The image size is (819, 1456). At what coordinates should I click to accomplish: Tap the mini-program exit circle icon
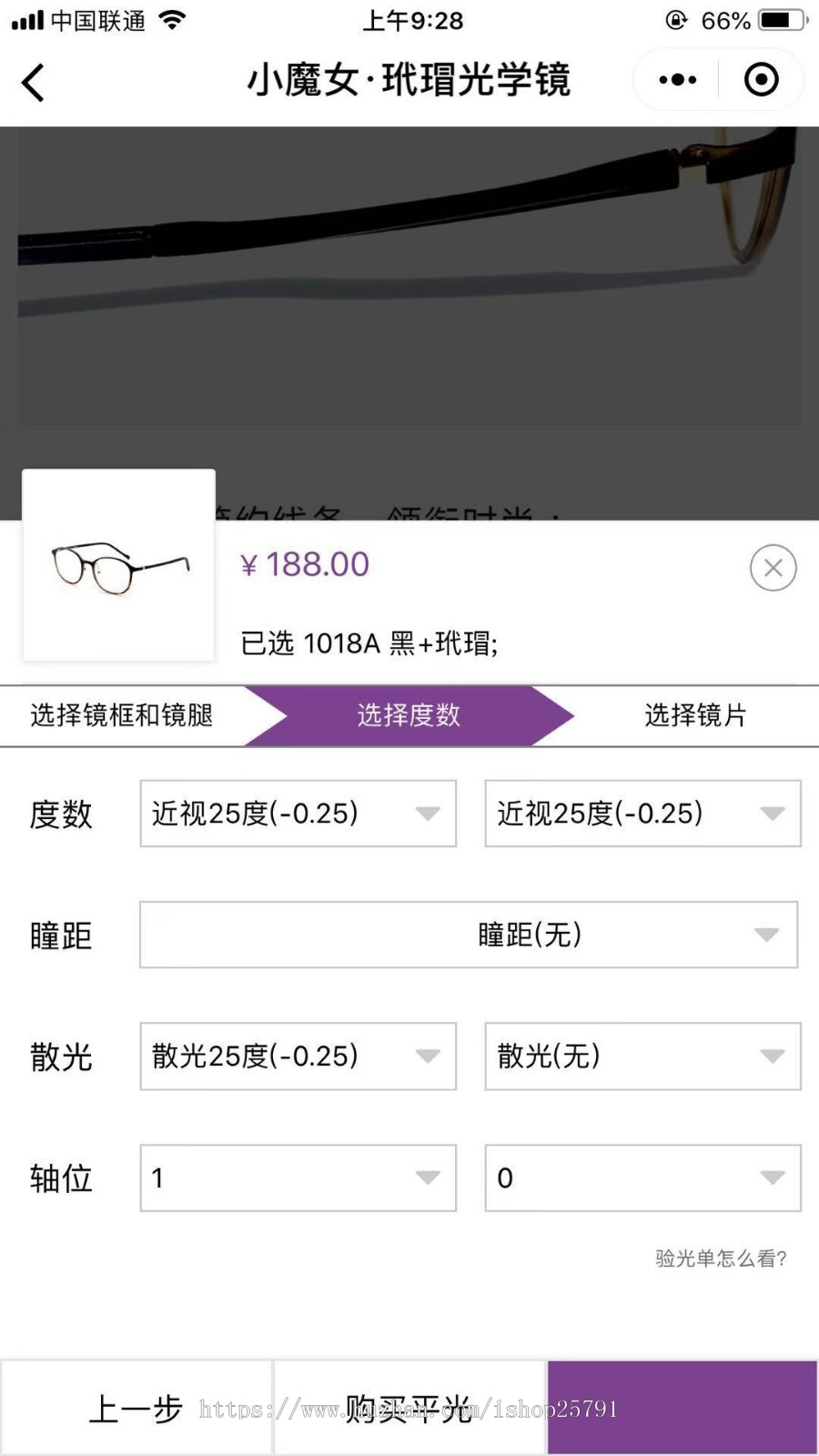tap(760, 80)
